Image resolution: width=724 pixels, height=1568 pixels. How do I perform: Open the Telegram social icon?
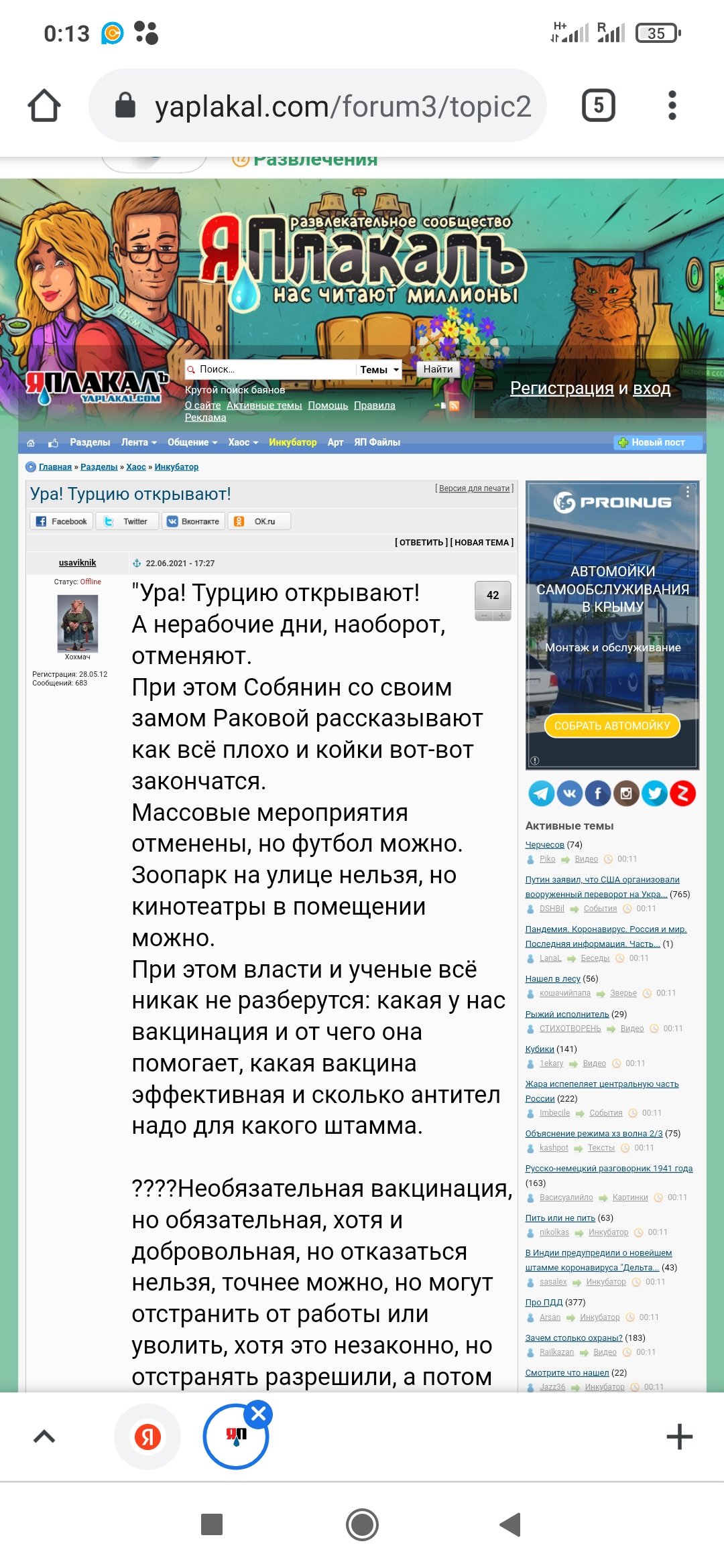[541, 793]
